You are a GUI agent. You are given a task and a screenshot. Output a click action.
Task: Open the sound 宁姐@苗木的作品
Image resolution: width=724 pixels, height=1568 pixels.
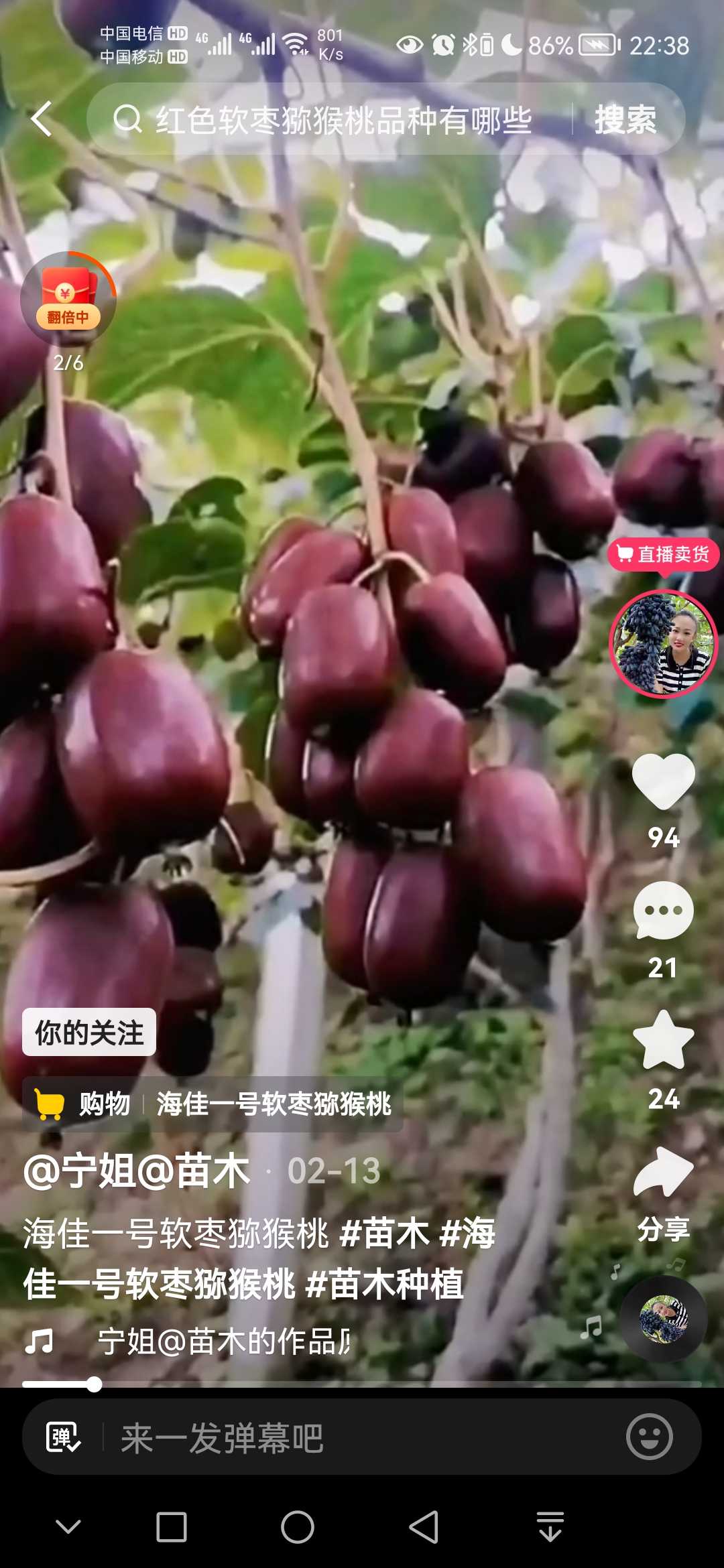(223, 1342)
